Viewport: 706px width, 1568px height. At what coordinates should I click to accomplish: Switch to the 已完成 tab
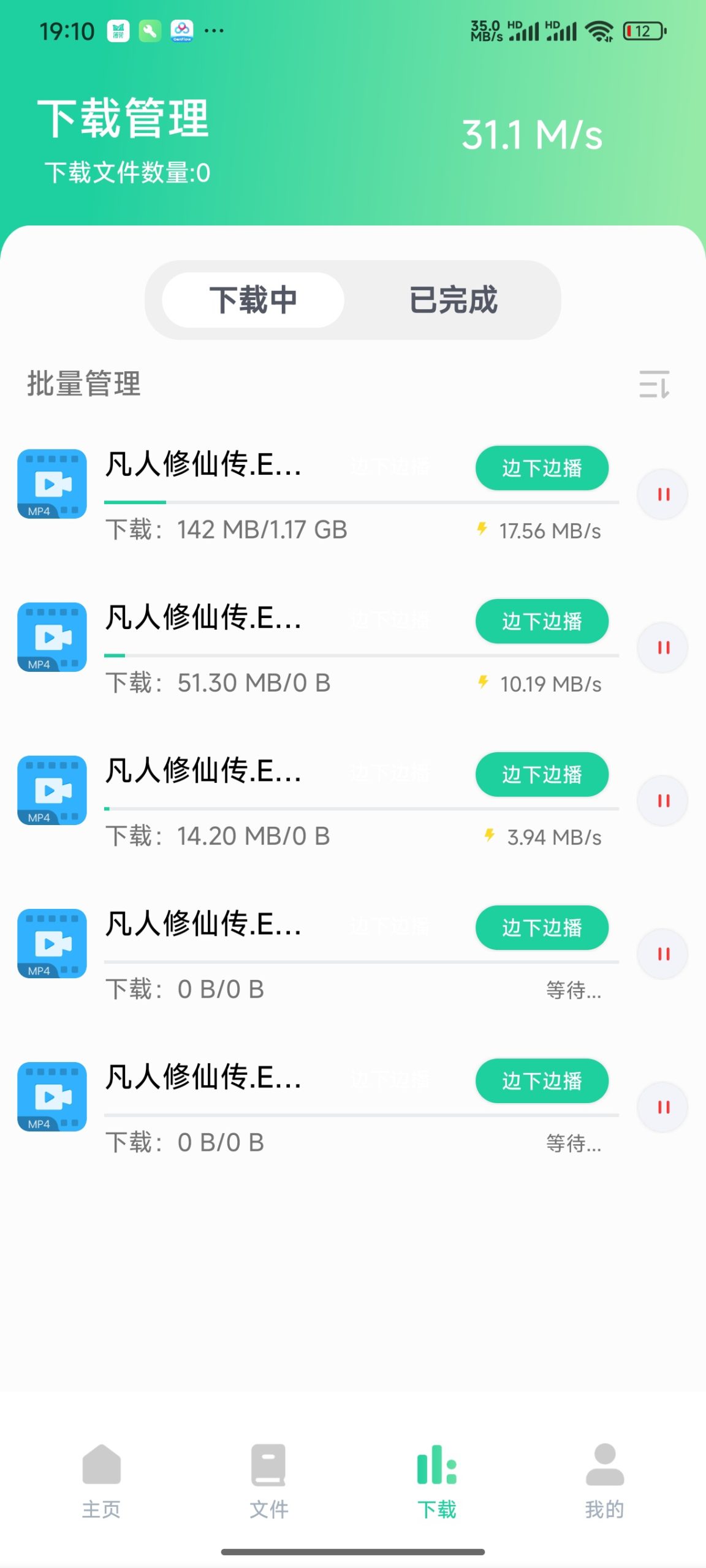tap(454, 301)
